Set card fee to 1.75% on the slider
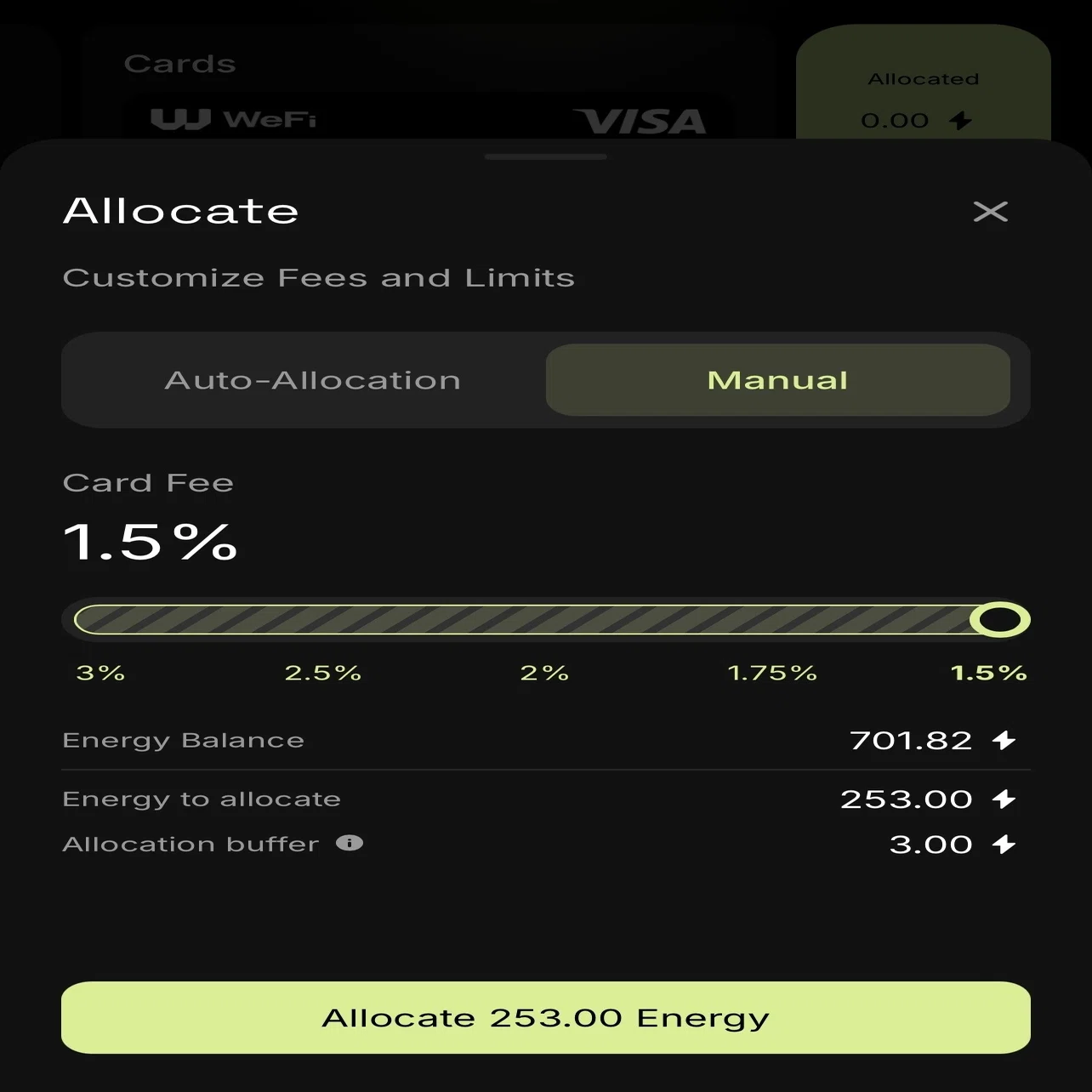The width and height of the screenshot is (1092, 1092). pyautogui.click(x=772, y=673)
